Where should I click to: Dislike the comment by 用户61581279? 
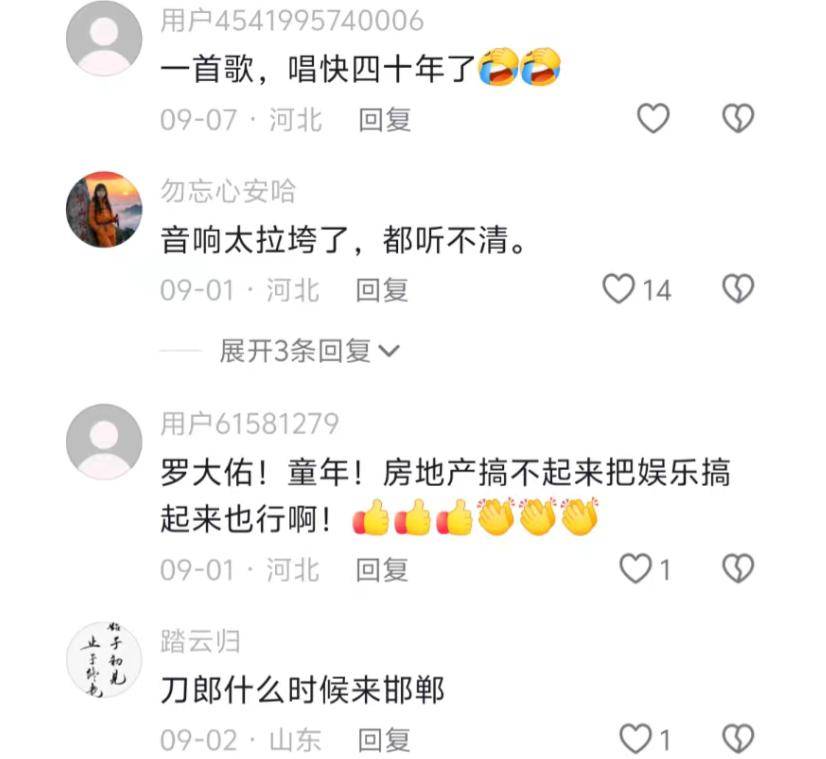click(738, 569)
